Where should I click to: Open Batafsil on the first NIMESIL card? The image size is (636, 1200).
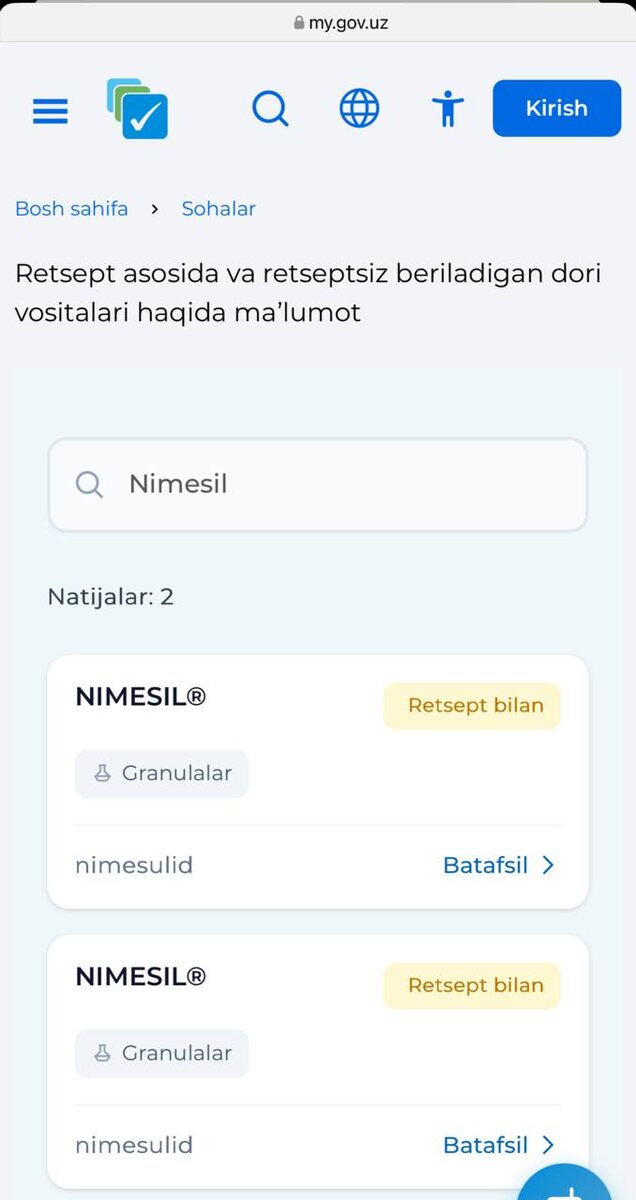coord(499,865)
